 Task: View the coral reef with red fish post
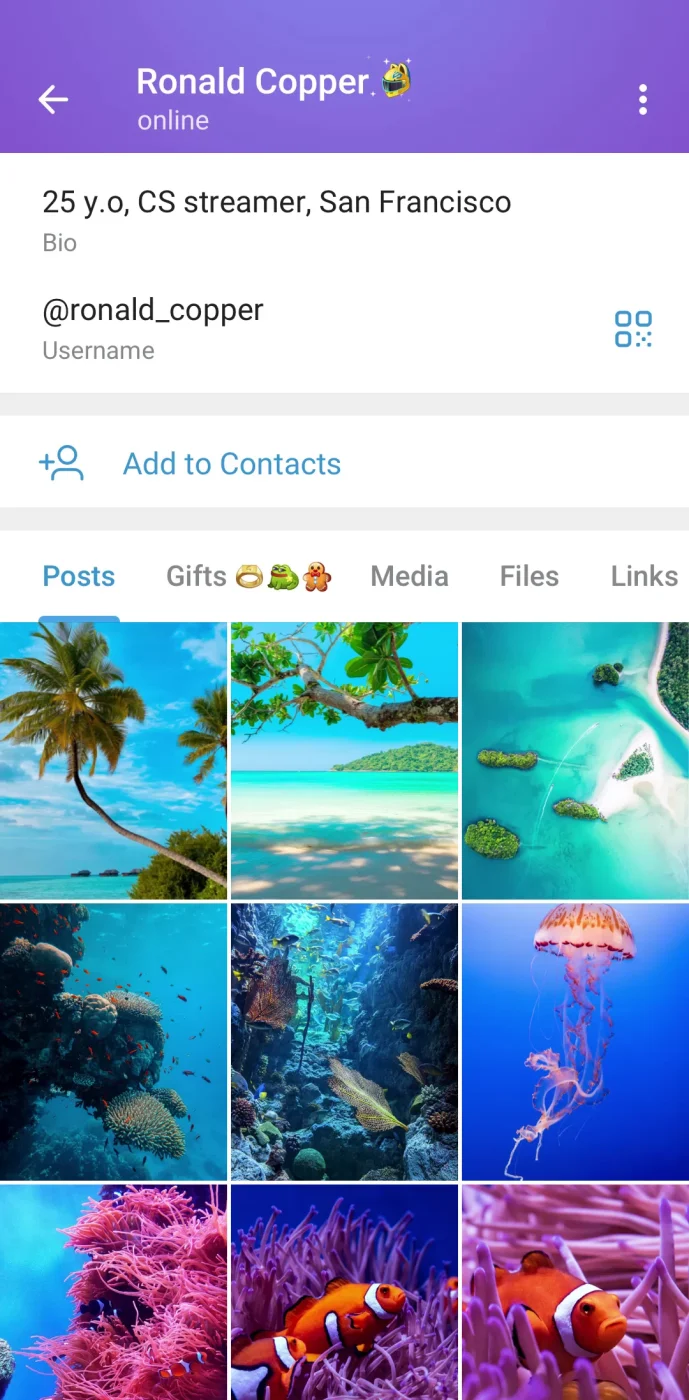[113, 1042]
